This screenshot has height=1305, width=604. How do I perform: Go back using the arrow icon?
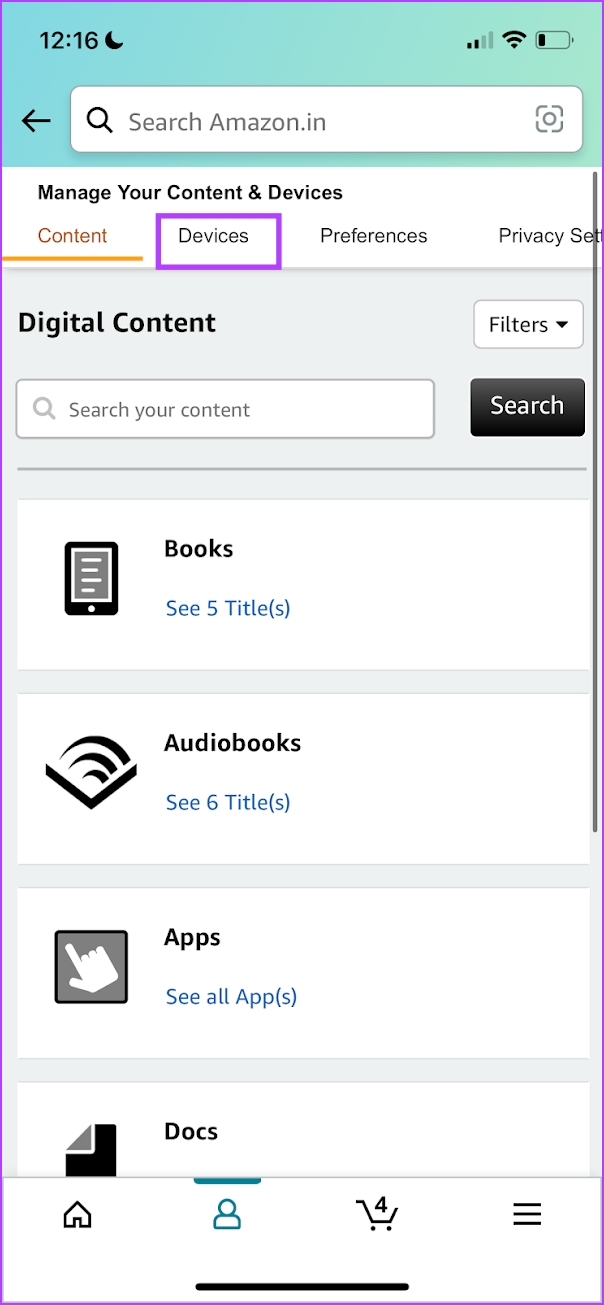[36, 121]
